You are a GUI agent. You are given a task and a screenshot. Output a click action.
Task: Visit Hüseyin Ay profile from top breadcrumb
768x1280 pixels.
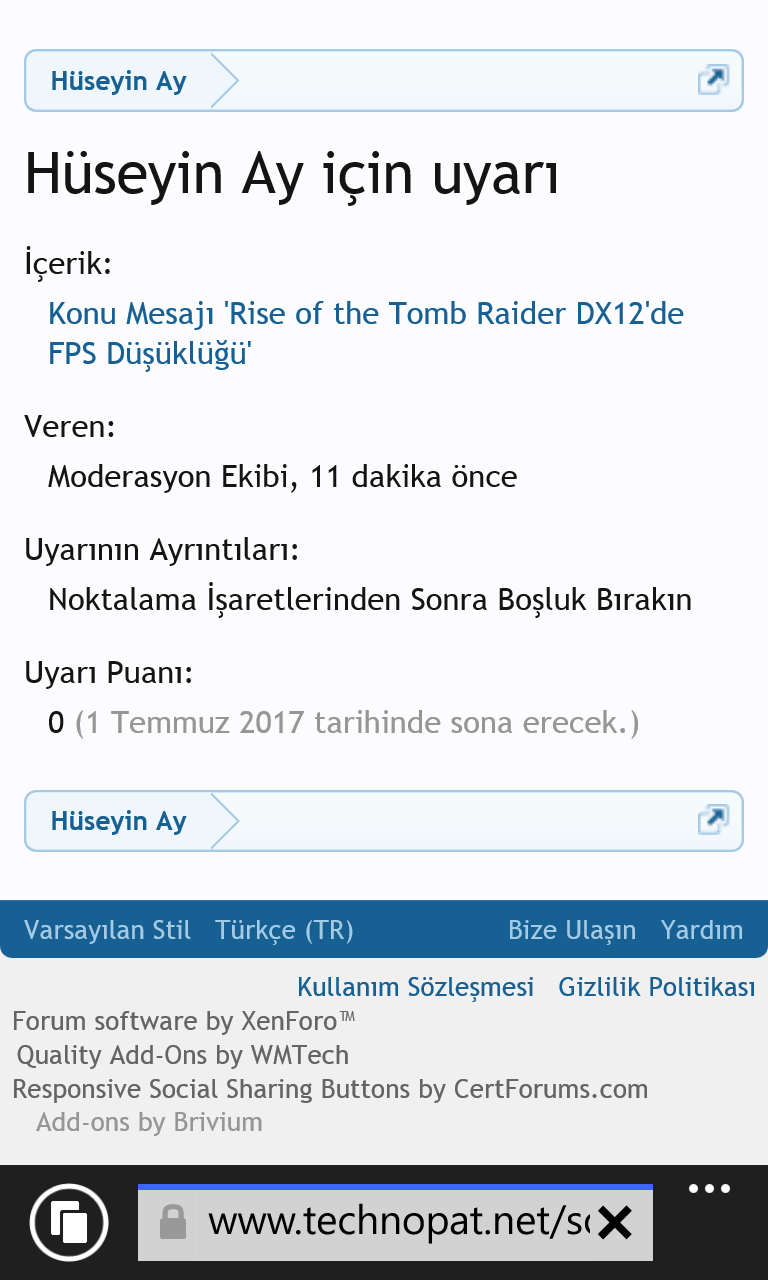[x=117, y=80]
